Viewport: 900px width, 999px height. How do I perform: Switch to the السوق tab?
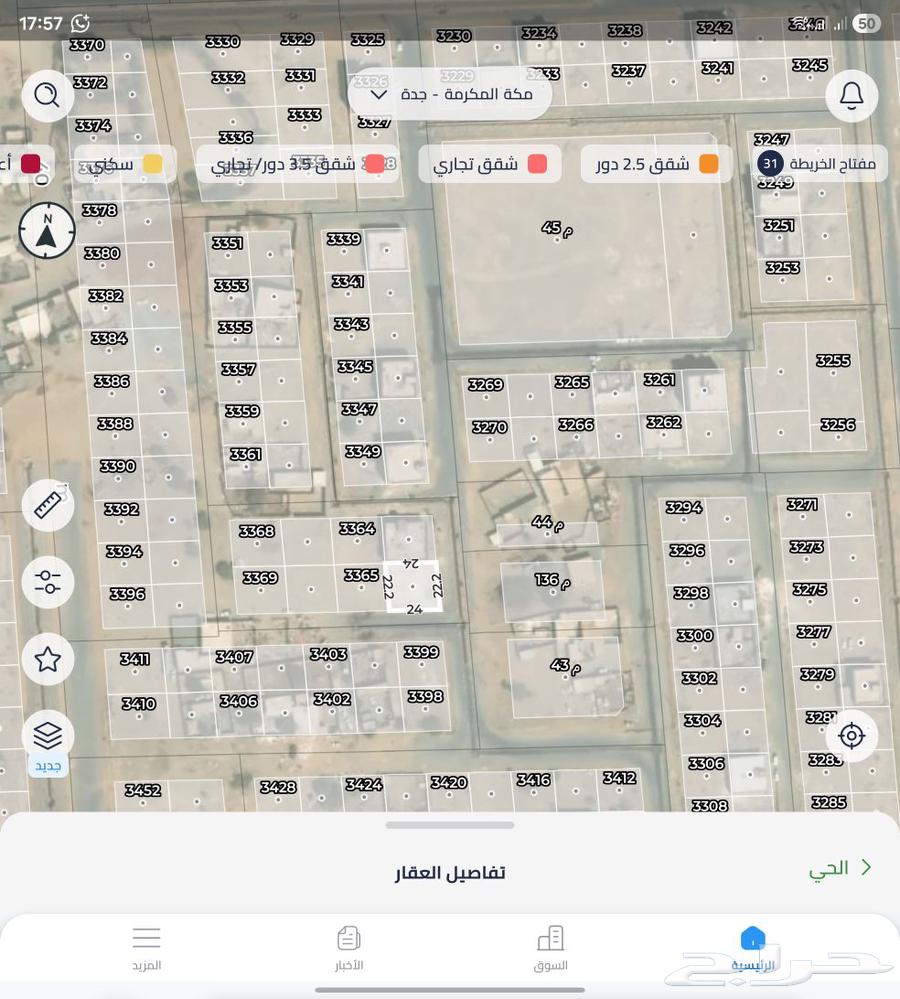[x=550, y=948]
